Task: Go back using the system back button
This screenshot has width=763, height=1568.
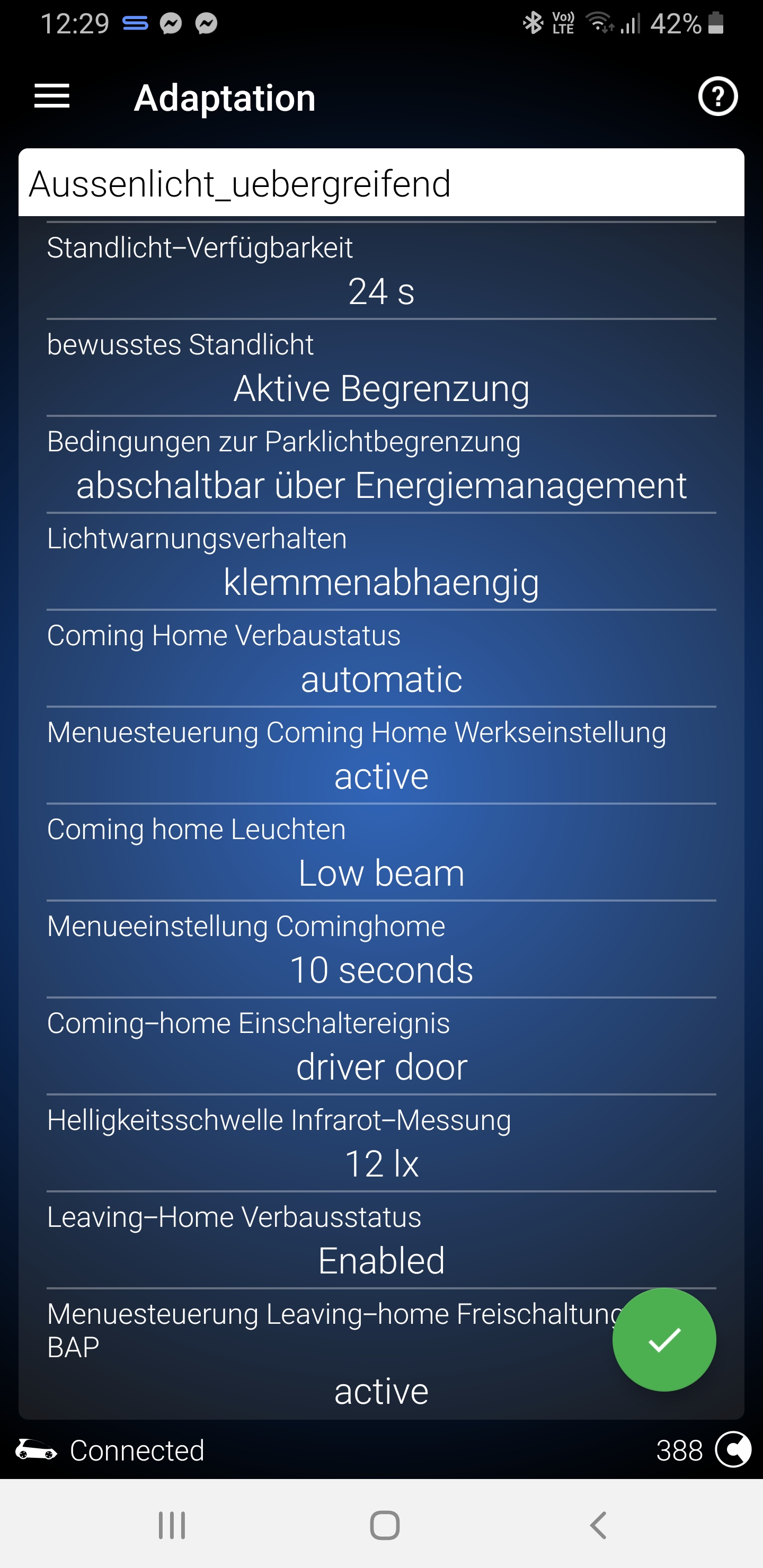Action: tap(598, 1526)
